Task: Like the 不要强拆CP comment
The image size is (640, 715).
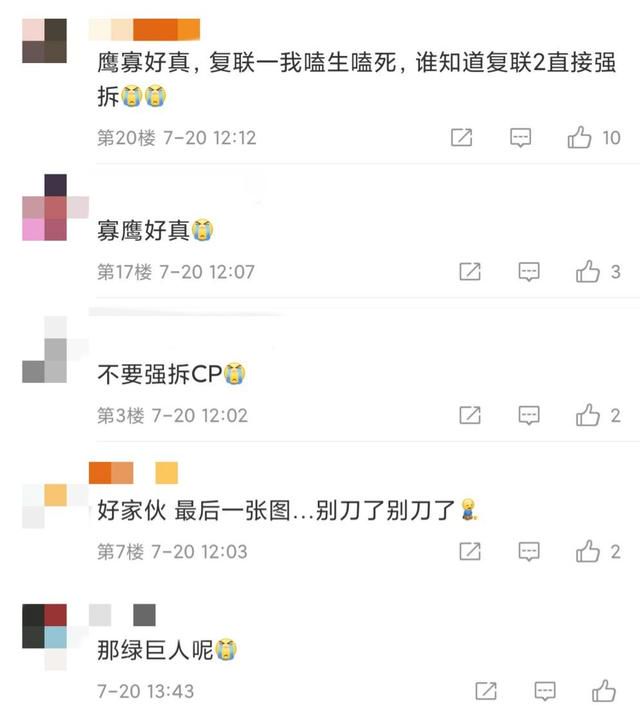Action: tap(588, 414)
